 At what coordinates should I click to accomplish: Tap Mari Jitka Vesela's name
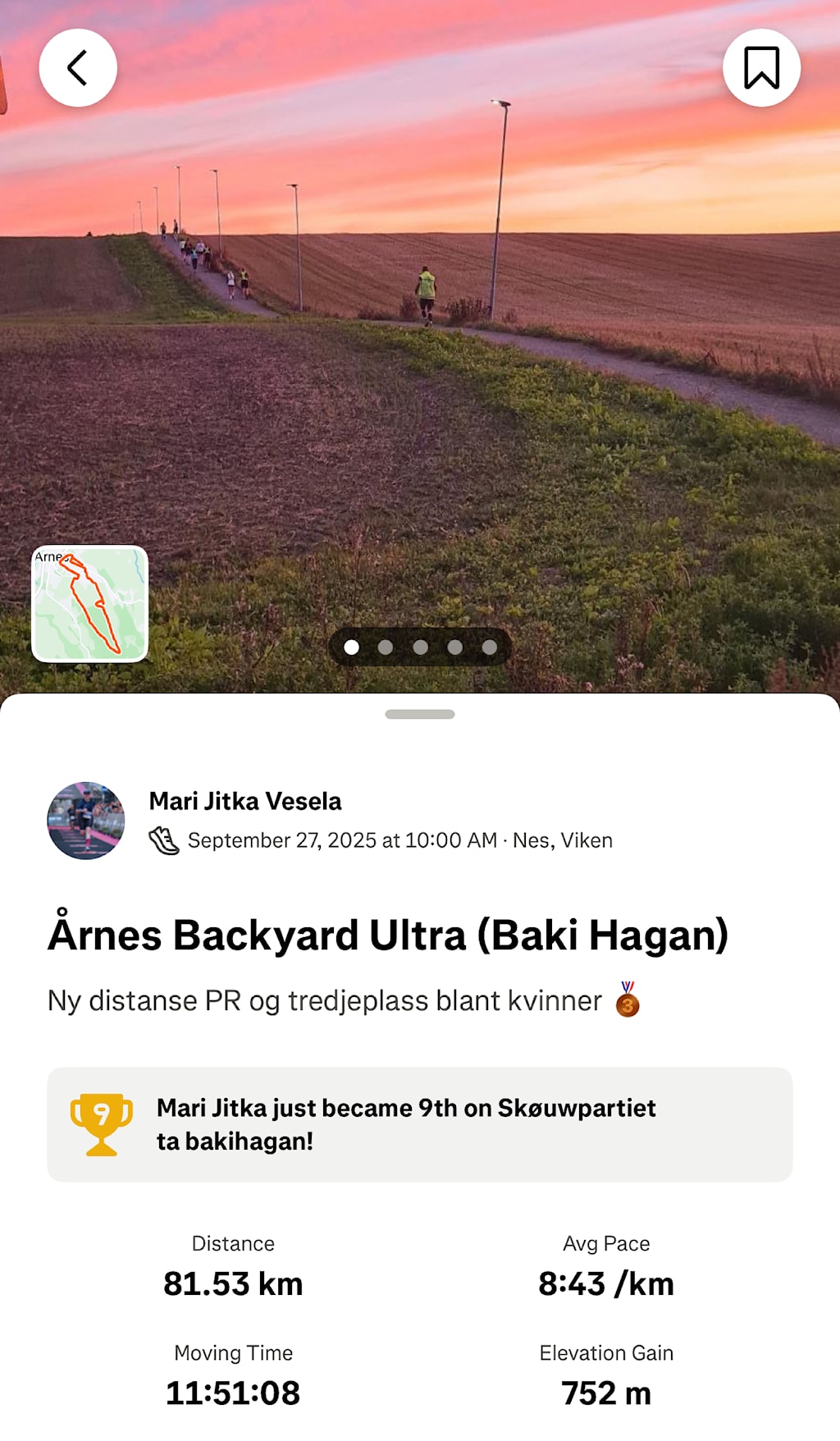[x=245, y=801]
